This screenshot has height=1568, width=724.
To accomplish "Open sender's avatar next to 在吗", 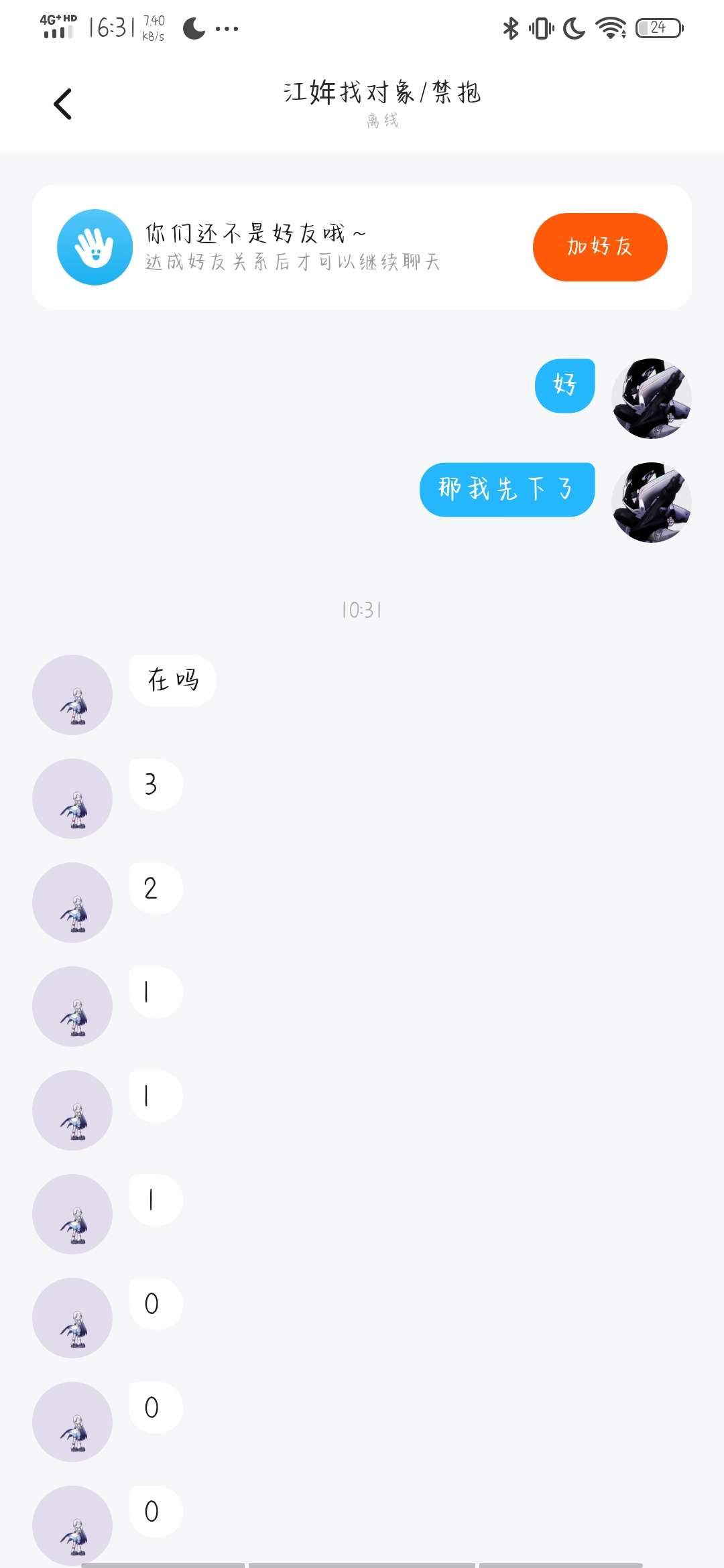I will click(72, 695).
